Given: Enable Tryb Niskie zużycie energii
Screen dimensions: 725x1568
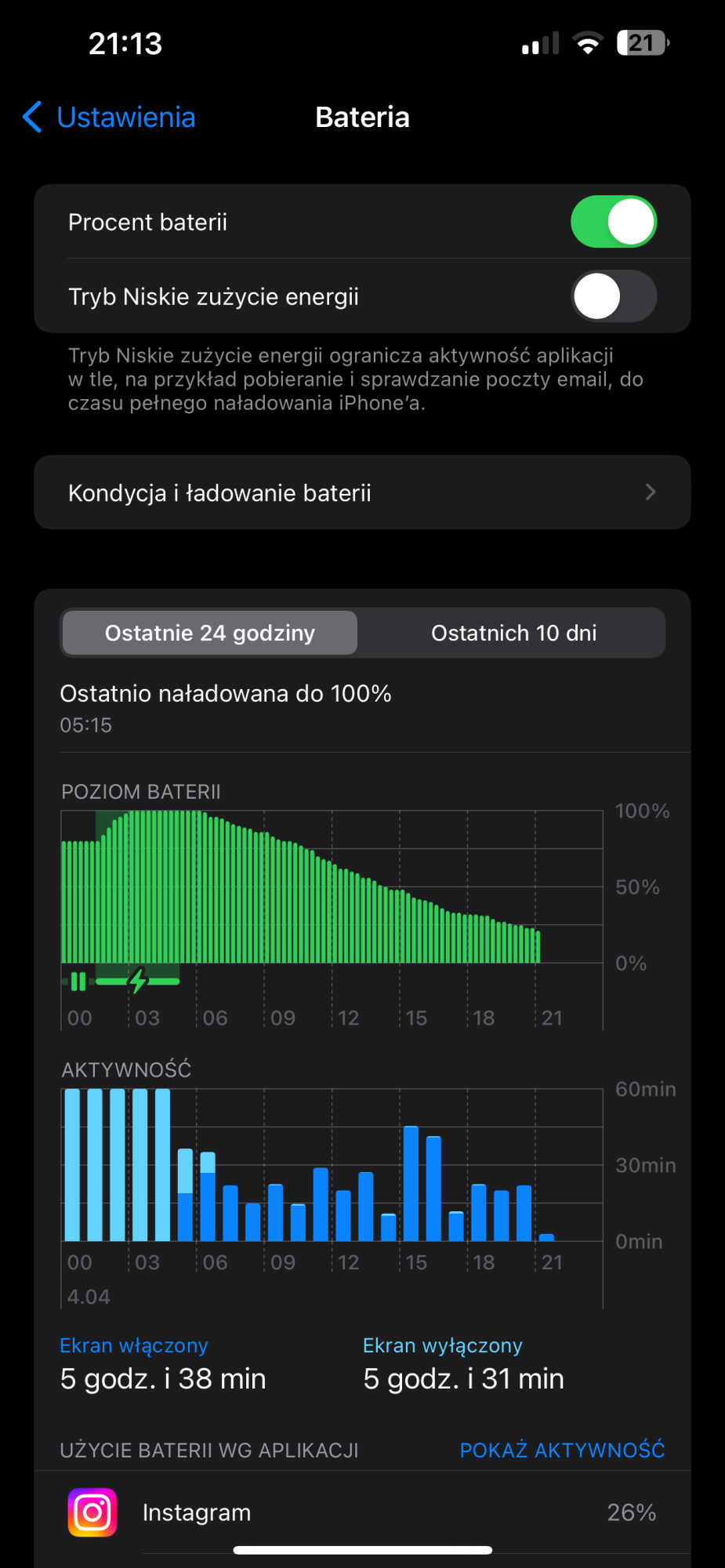Looking at the screenshot, I should (x=614, y=296).
